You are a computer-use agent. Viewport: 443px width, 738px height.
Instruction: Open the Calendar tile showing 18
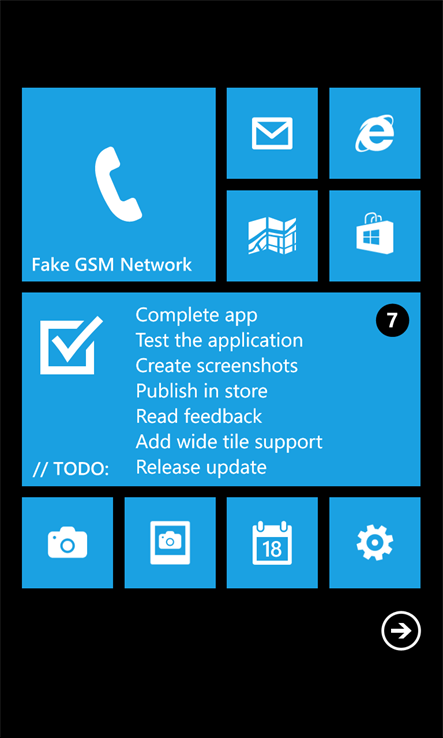[272, 543]
